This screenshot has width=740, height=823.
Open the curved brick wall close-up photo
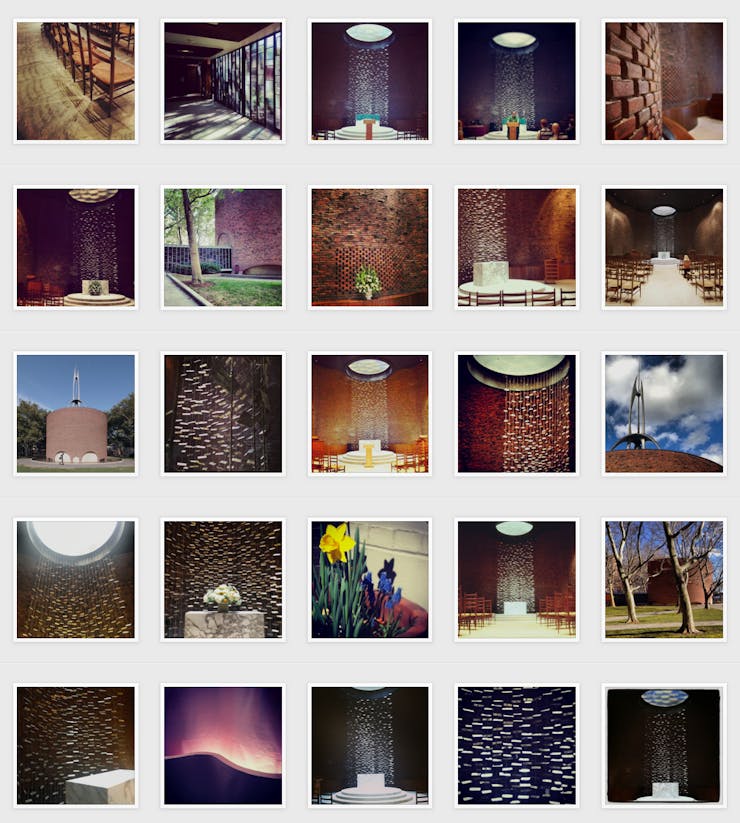point(664,81)
